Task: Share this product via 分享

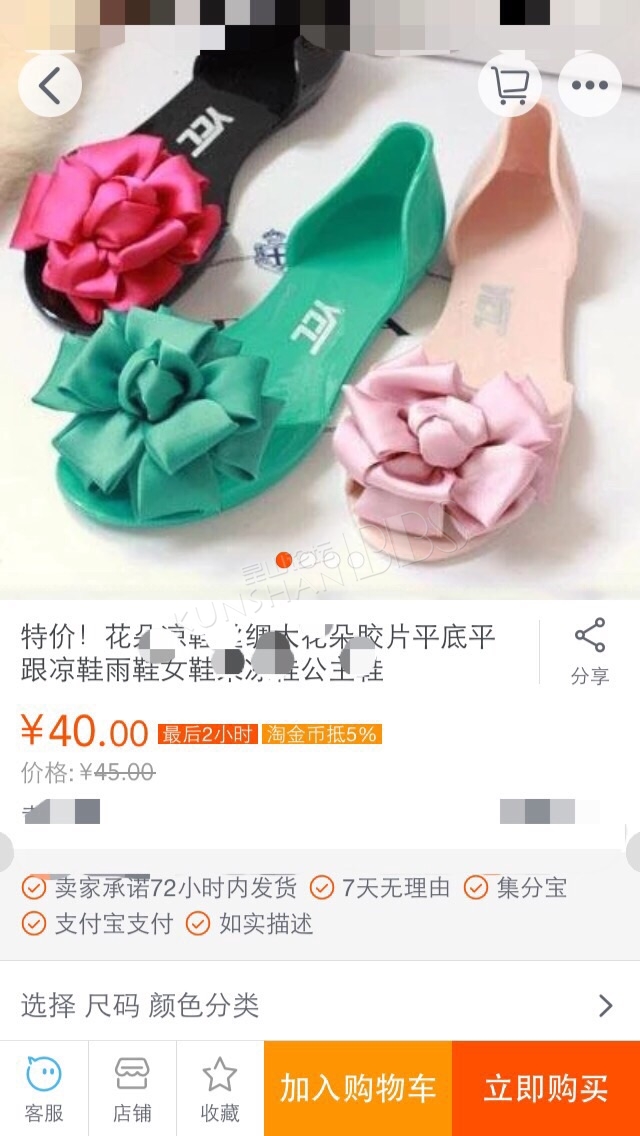Action: pyautogui.click(x=590, y=651)
